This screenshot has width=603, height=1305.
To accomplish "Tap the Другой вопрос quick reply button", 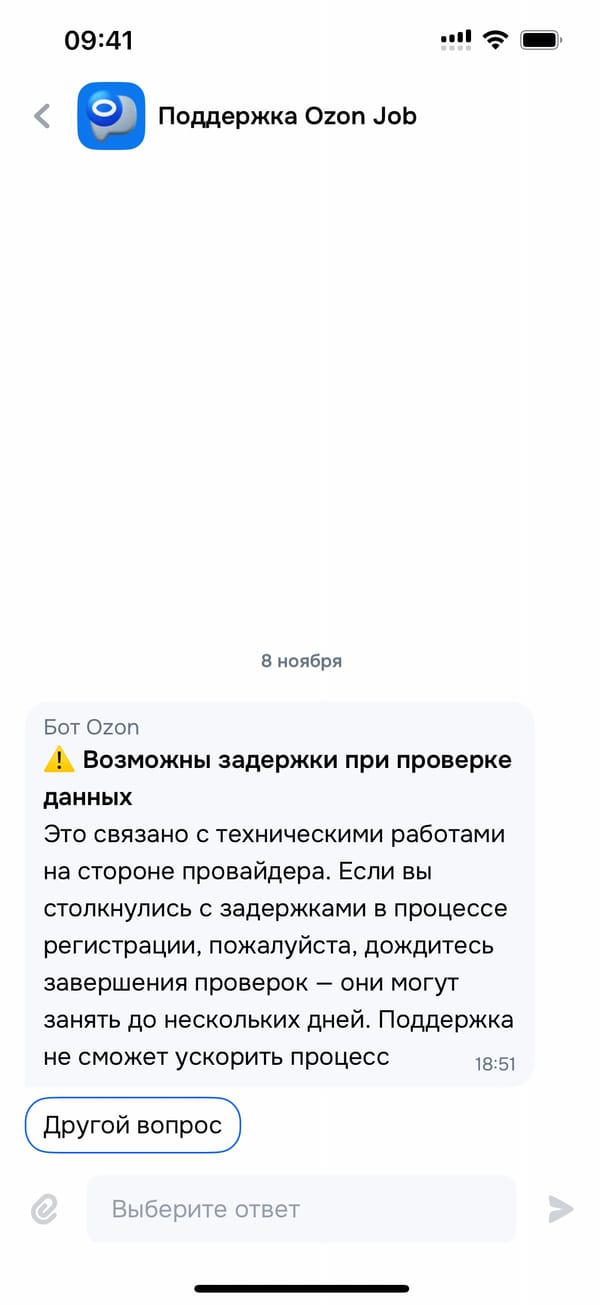I will (133, 1126).
